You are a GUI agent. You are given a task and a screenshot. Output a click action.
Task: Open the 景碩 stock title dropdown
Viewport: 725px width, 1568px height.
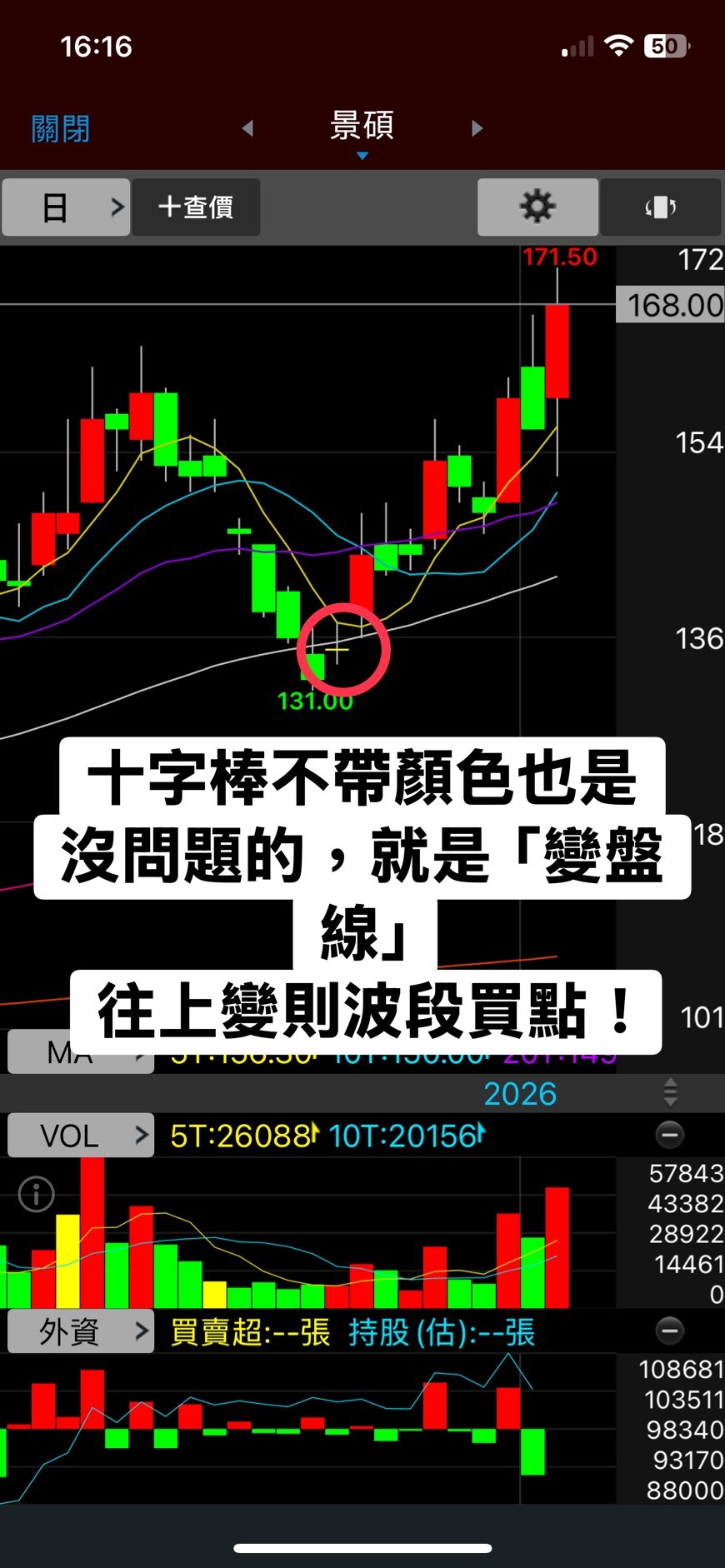coord(362,131)
